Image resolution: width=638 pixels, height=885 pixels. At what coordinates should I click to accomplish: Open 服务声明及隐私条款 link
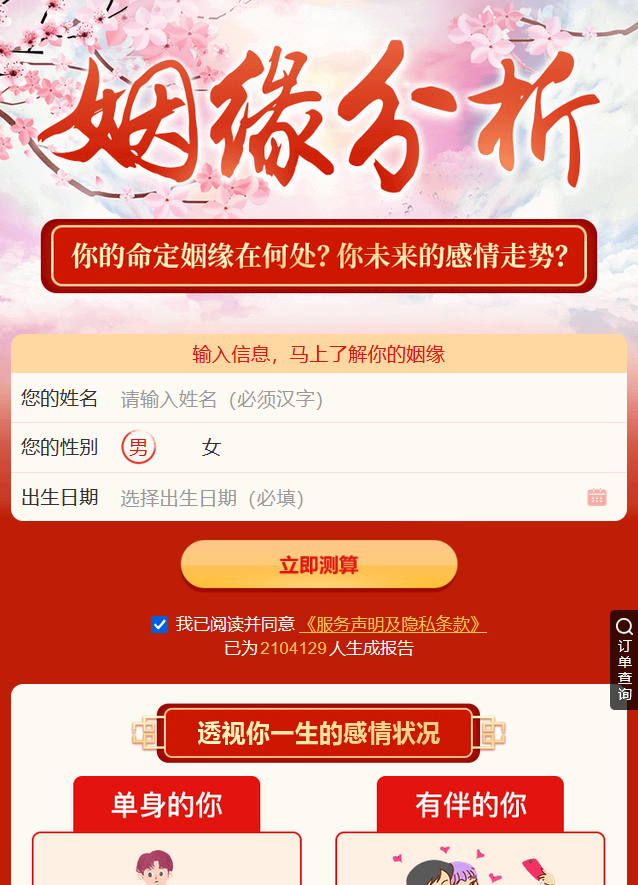coord(392,624)
